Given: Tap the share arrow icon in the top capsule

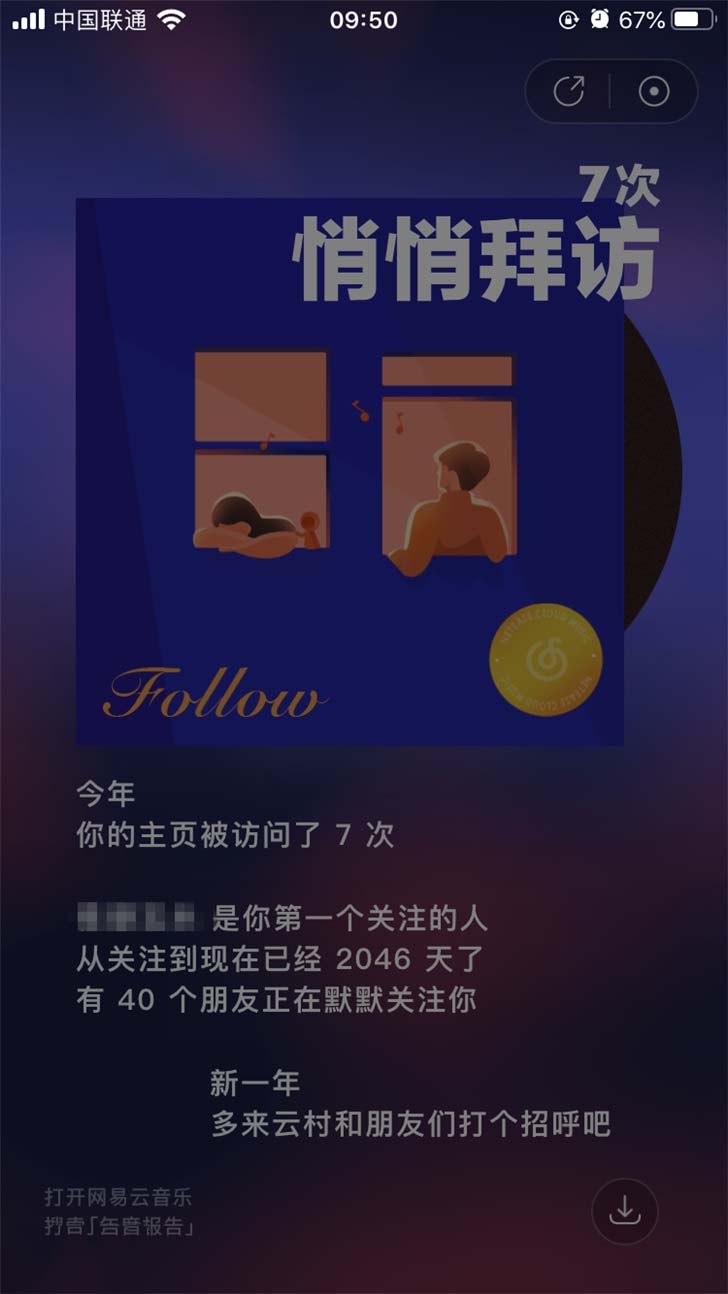Looking at the screenshot, I should pos(568,92).
